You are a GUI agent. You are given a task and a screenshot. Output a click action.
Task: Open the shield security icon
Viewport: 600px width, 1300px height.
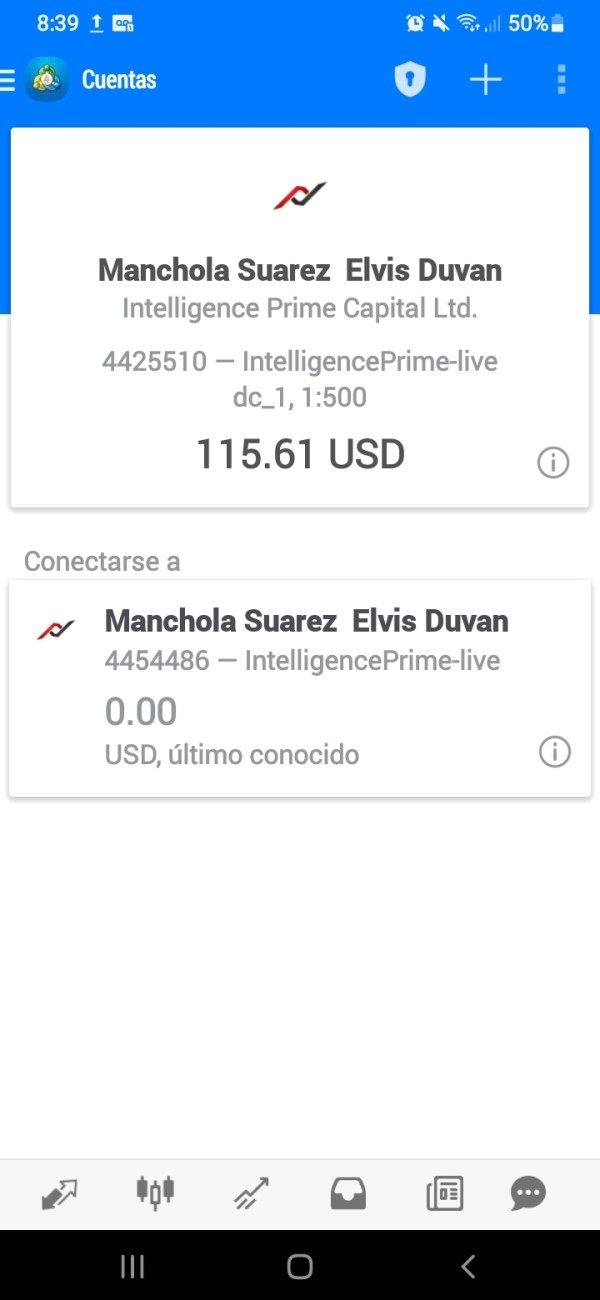pos(410,80)
